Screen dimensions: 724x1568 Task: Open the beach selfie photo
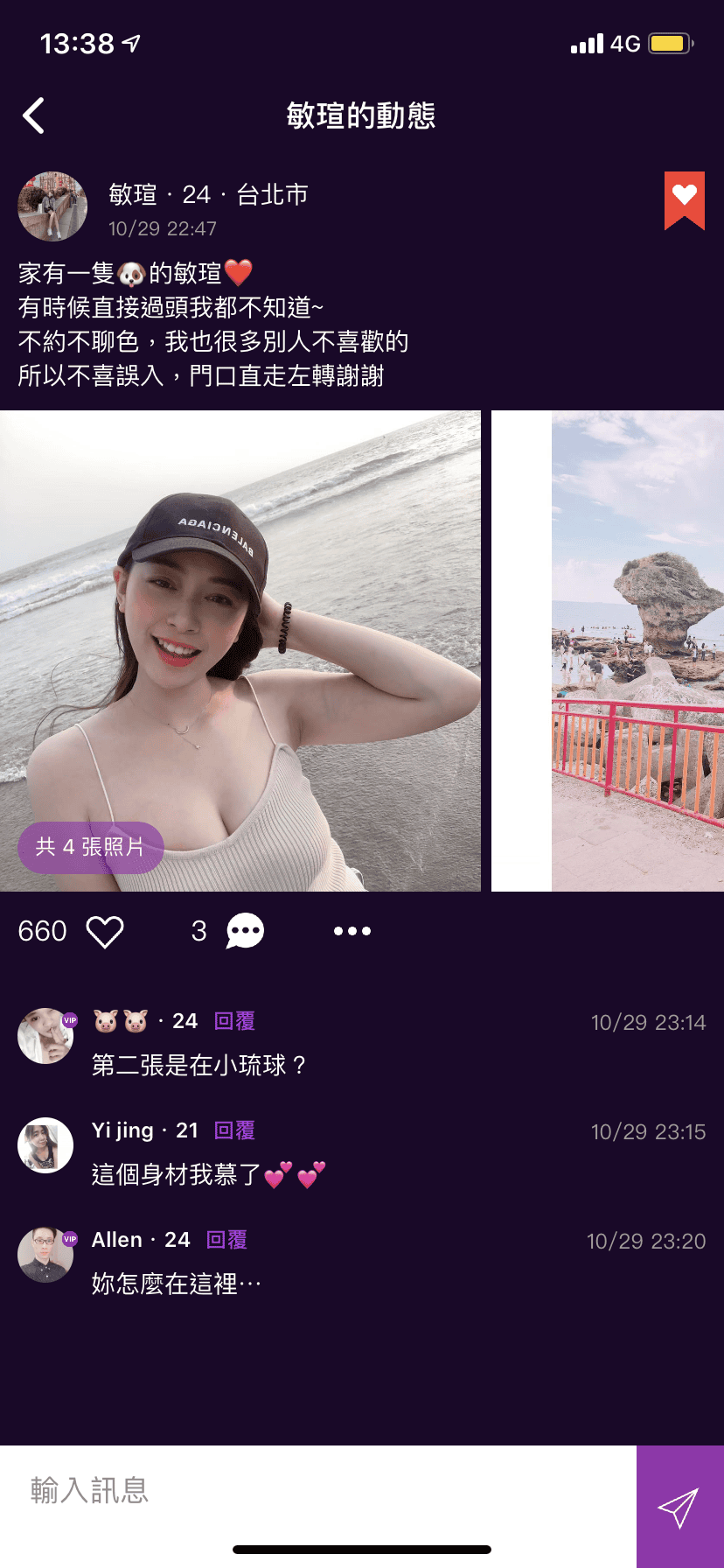(x=240, y=650)
